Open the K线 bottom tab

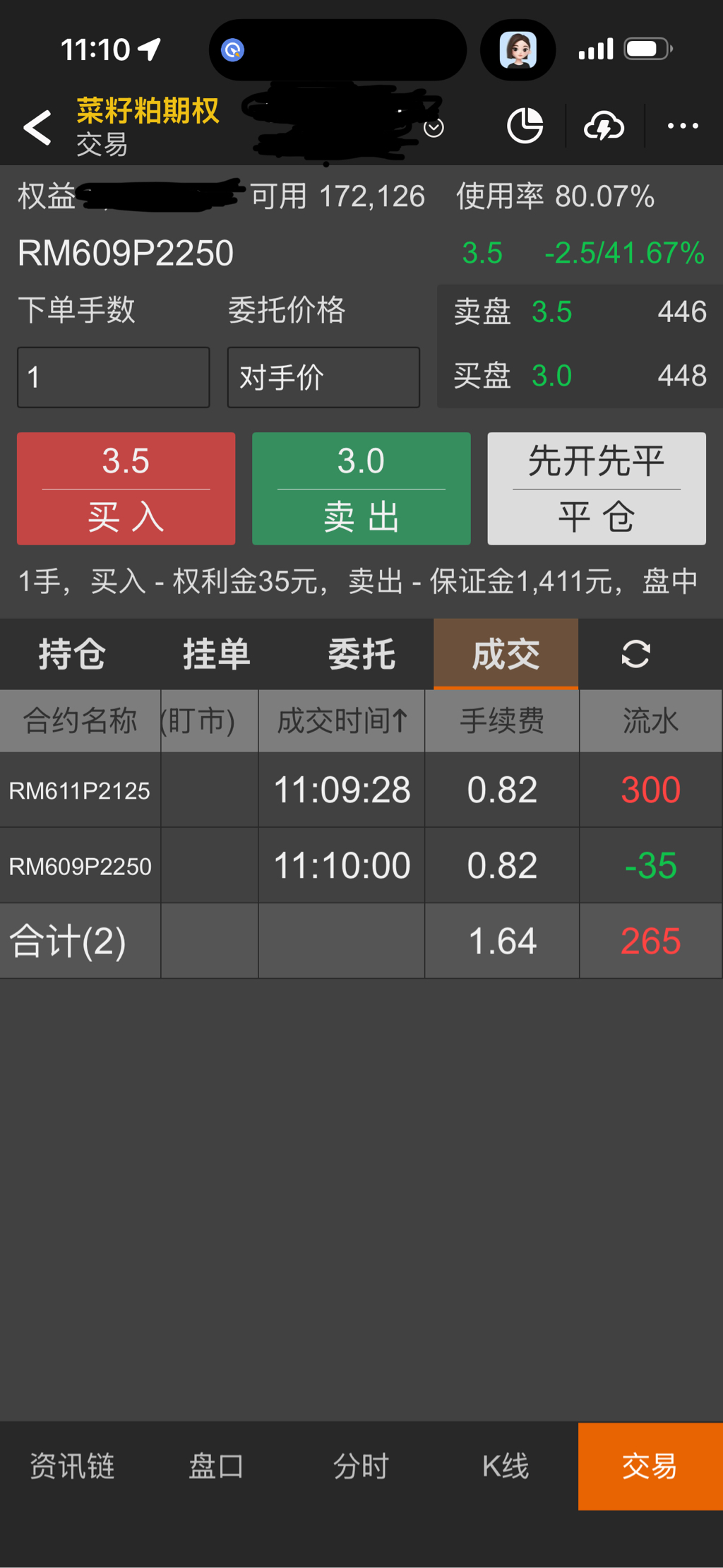click(x=506, y=1466)
